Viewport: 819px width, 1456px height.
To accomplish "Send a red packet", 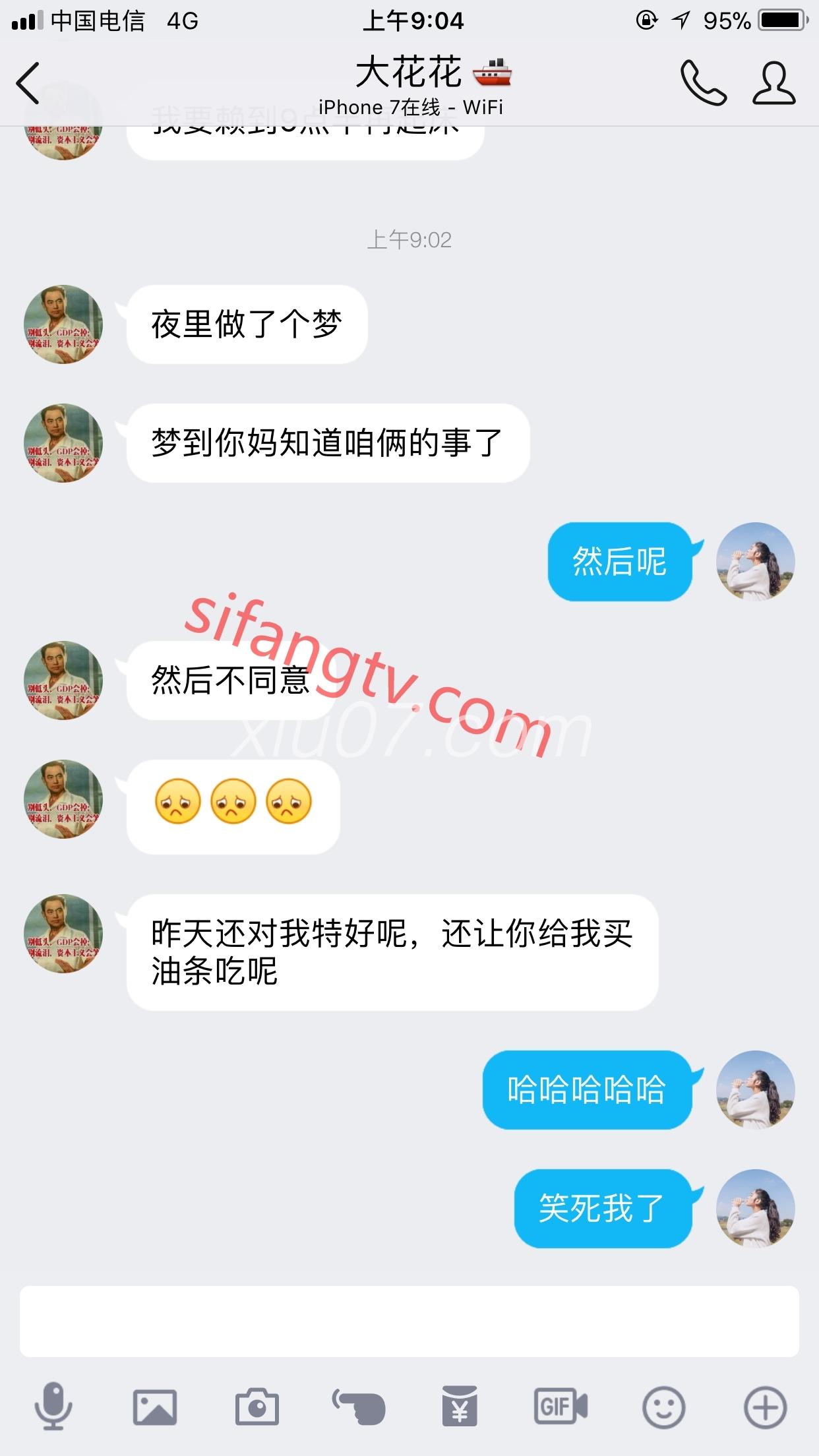I will point(460,1407).
